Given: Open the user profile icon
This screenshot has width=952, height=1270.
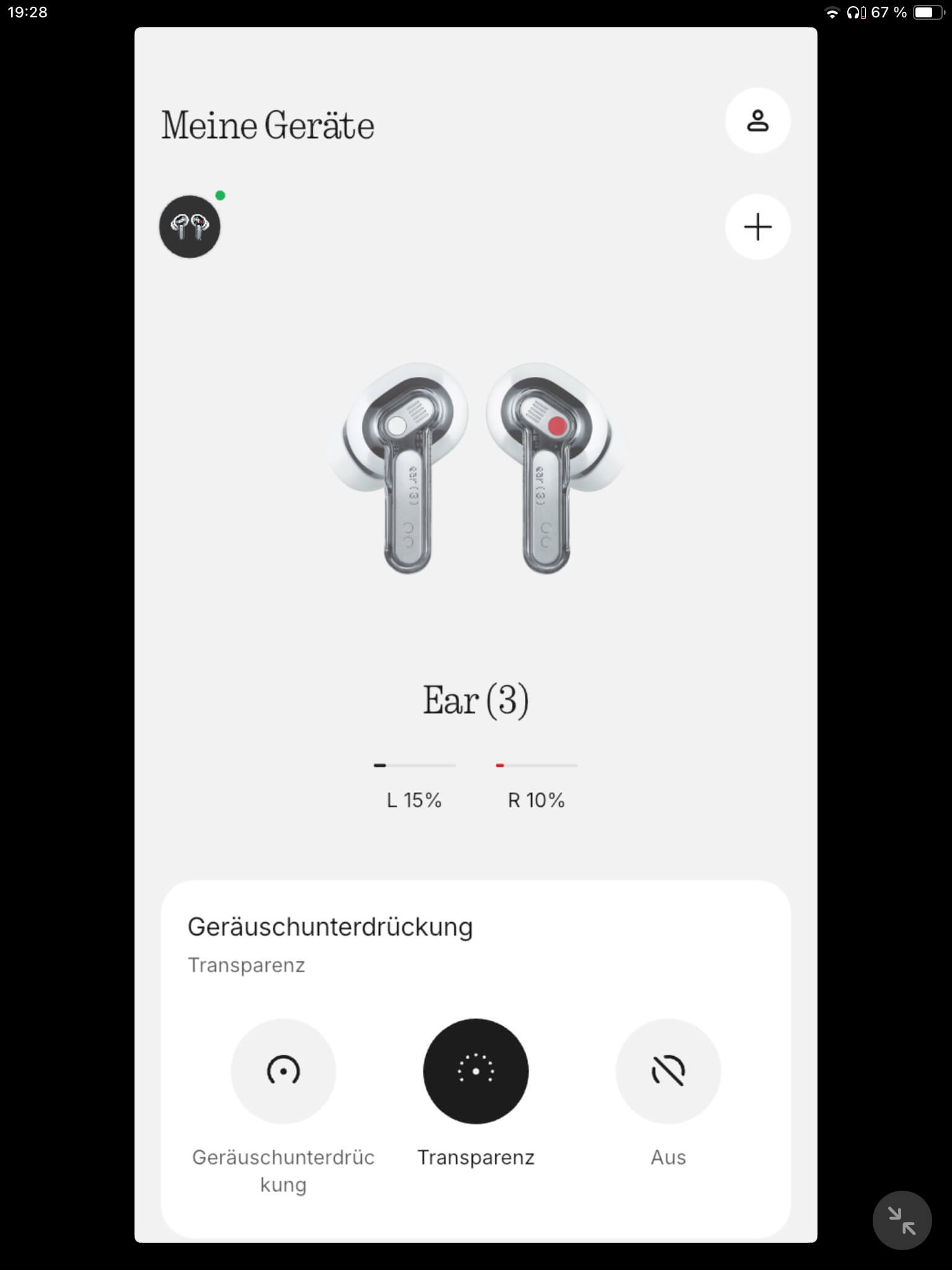Looking at the screenshot, I should [x=757, y=121].
